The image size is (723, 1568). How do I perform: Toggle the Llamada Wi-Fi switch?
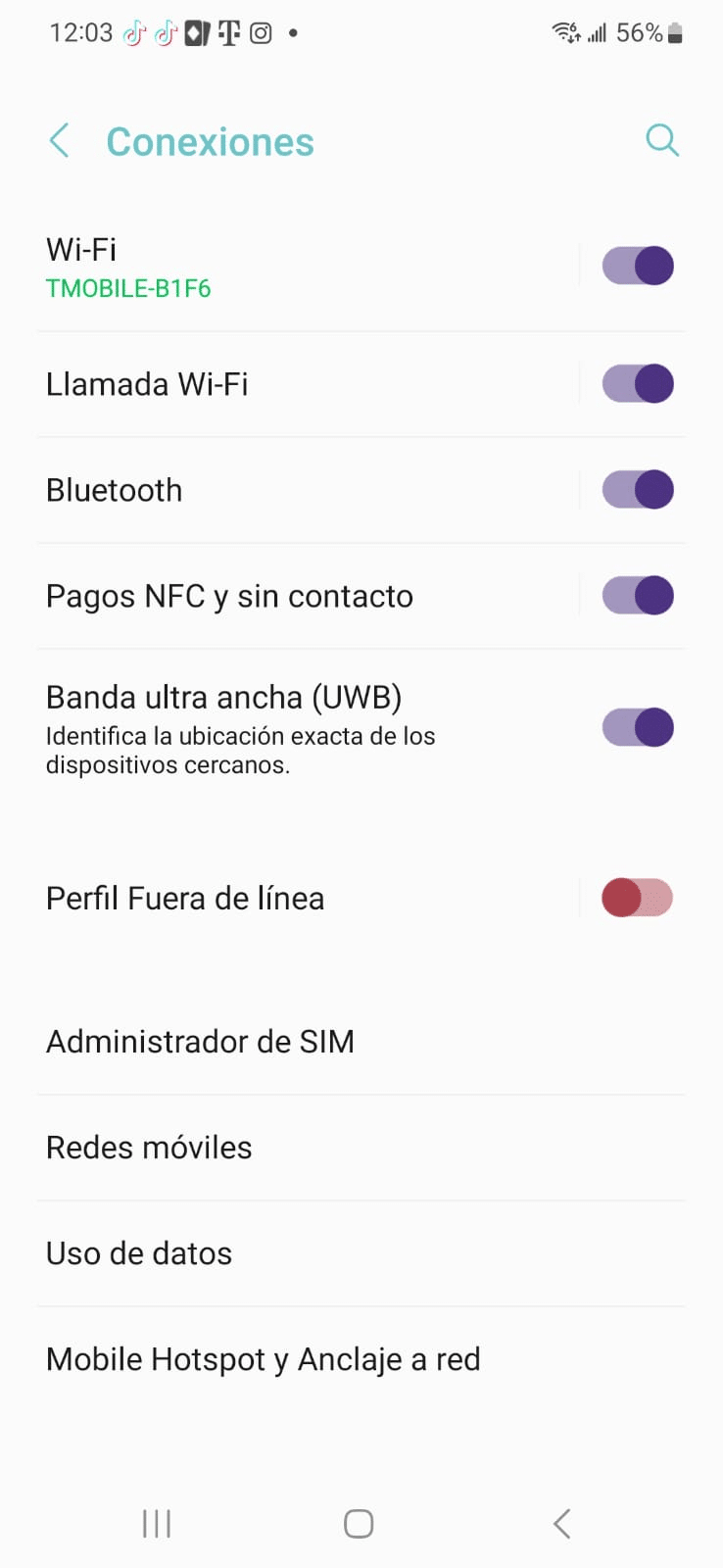pos(637,383)
